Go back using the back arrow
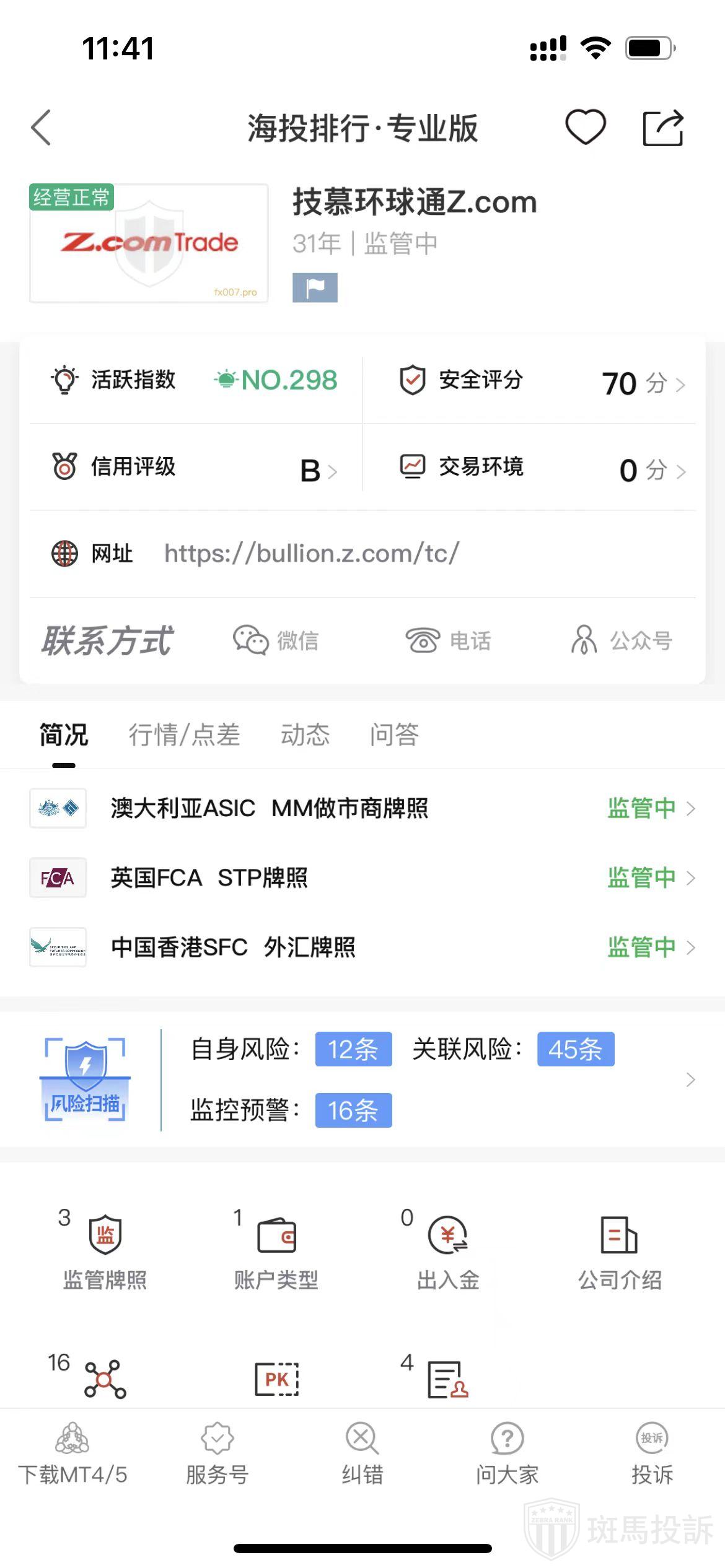Screen dimensions: 725x1568 coord(41,128)
